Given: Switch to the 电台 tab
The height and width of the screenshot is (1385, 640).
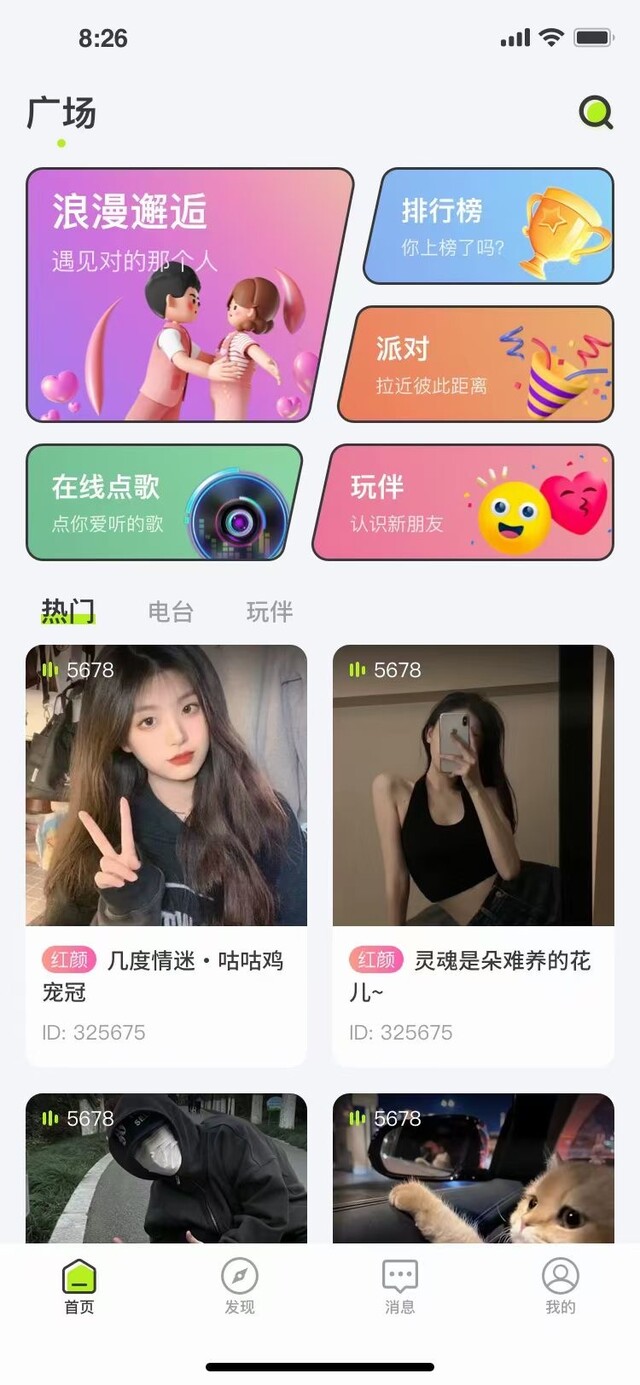Looking at the screenshot, I should tap(170, 611).
